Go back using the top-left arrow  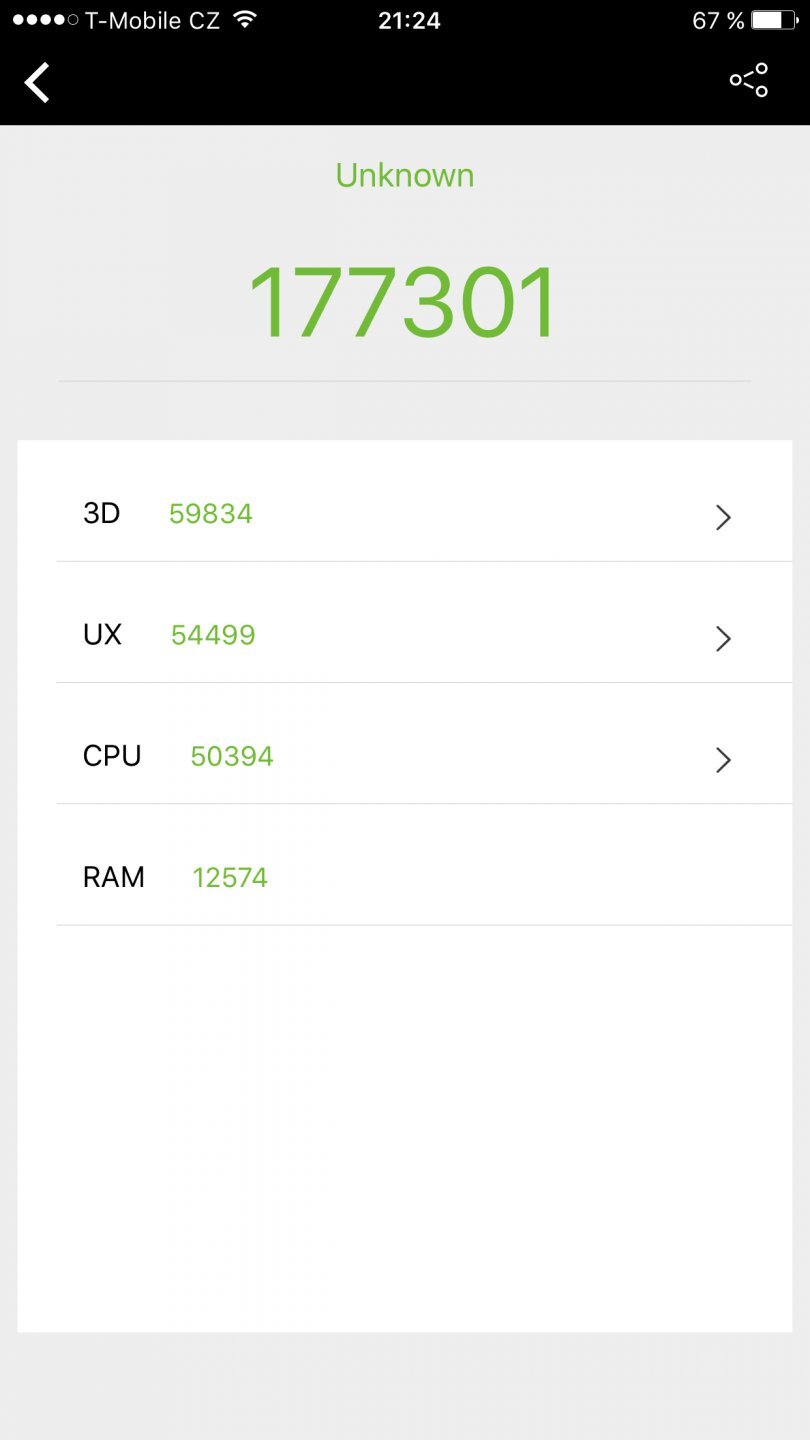click(37, 82)
